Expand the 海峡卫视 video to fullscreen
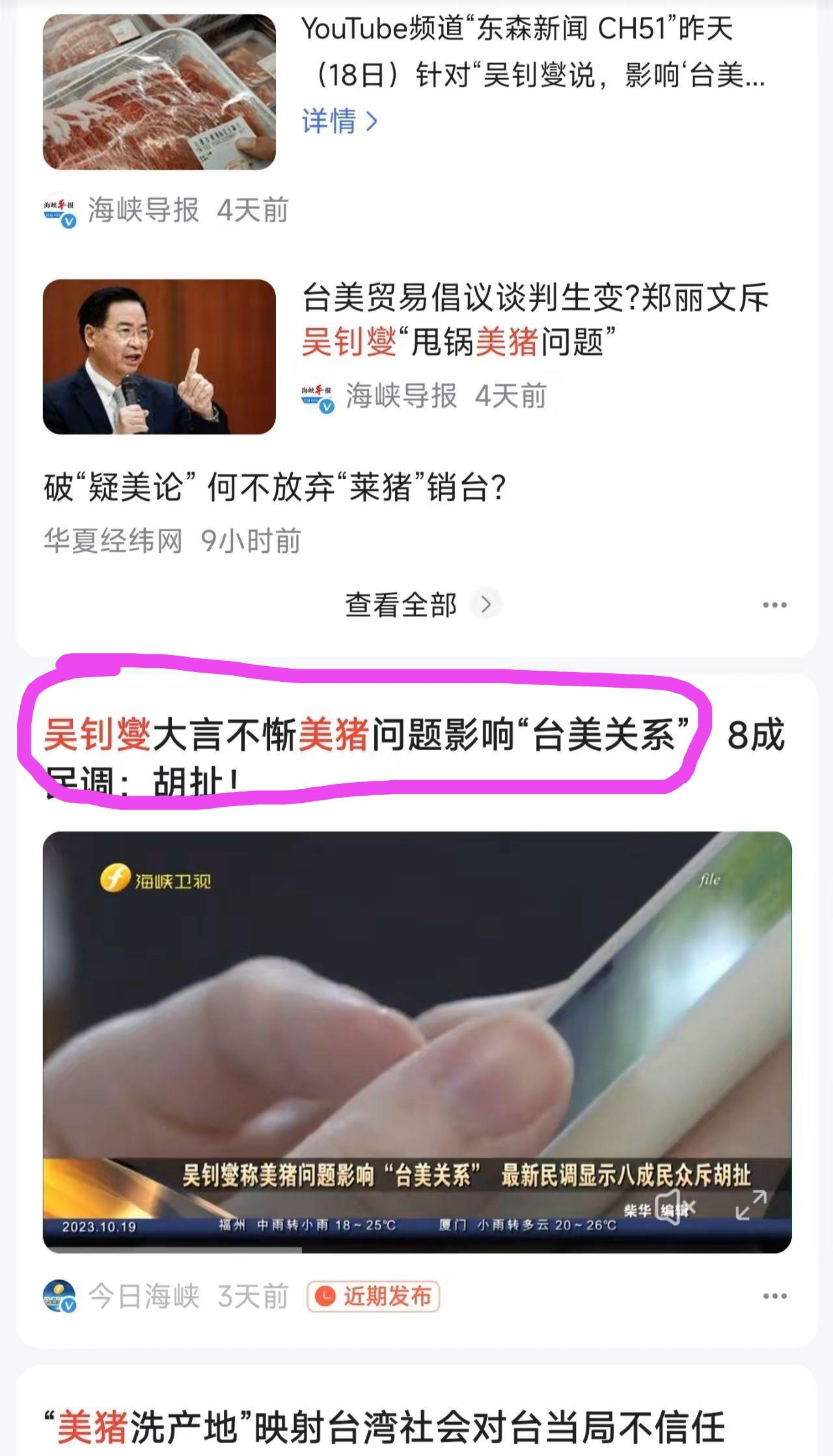This screenshot has height=1456, width=833. click(750, 1205)
